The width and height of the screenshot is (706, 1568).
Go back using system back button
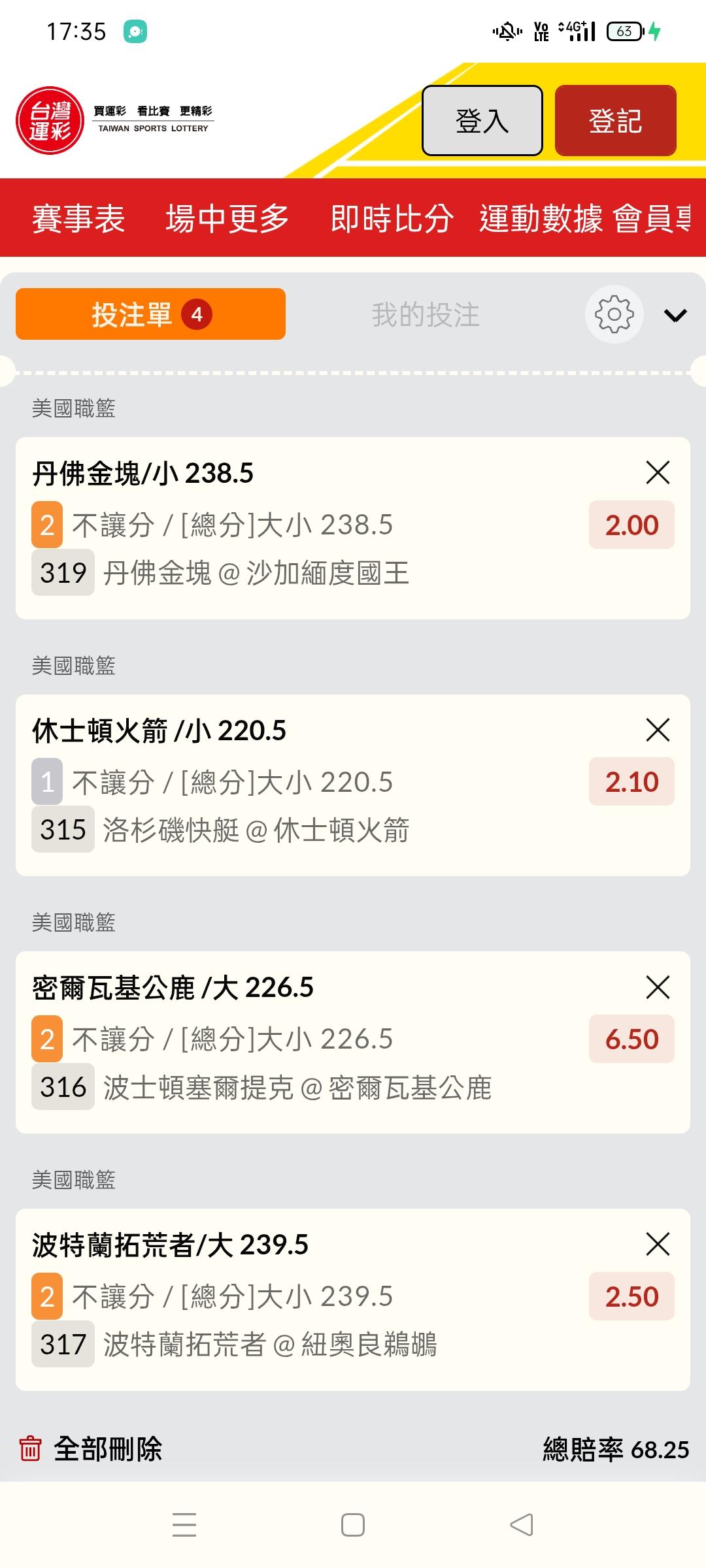(x=522, y=1525)
